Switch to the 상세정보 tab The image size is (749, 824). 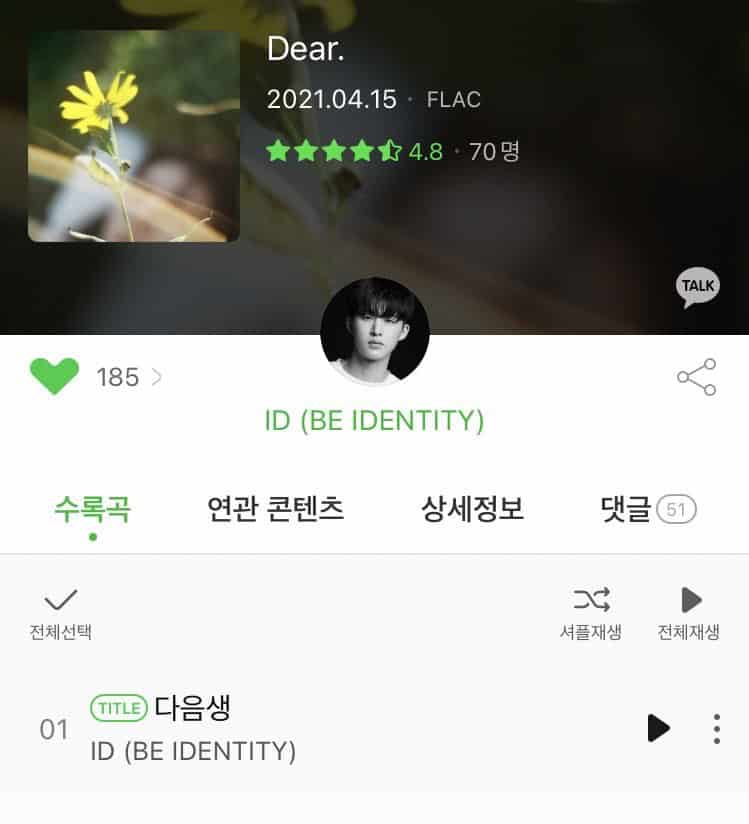coord(472,510)
